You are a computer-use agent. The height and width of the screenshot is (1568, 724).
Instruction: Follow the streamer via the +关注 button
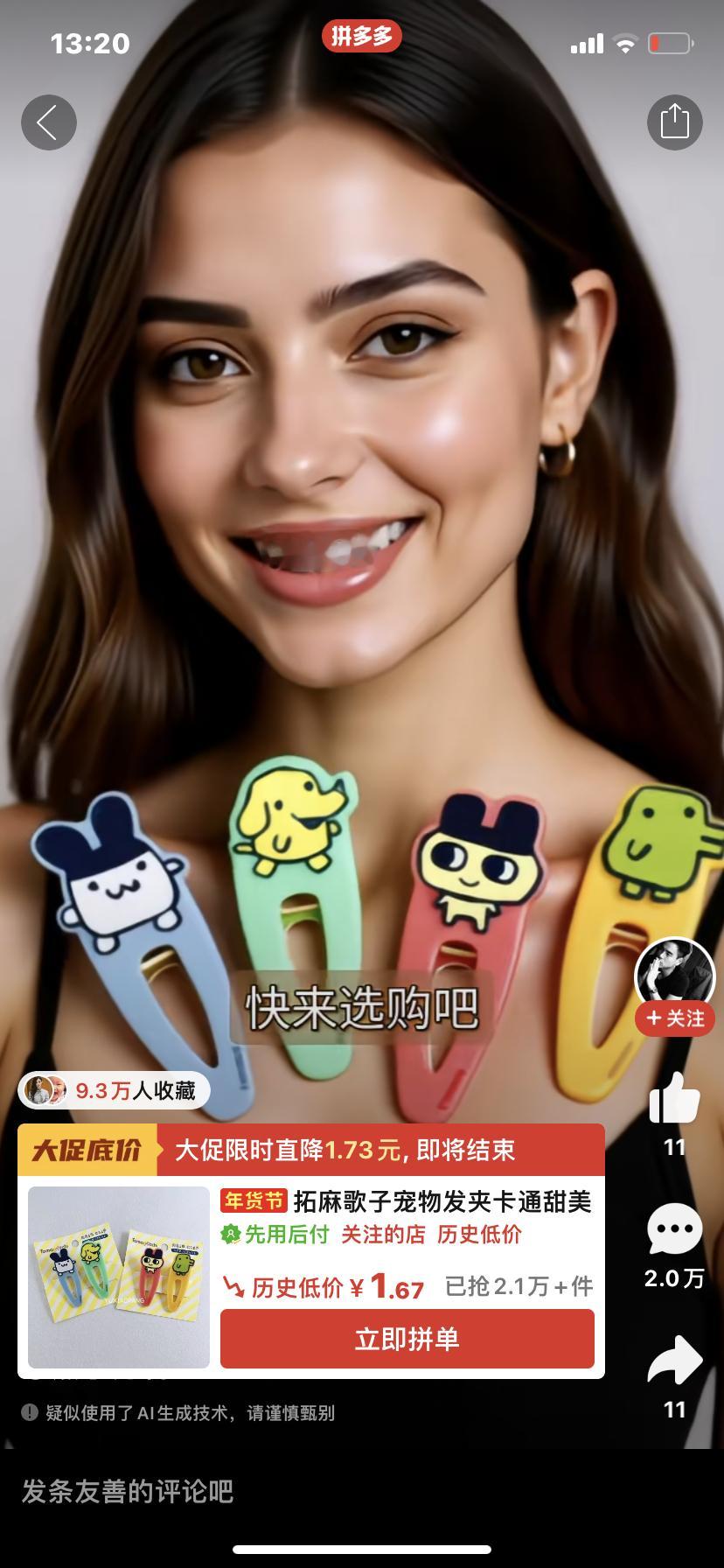tap(674, 1019)
